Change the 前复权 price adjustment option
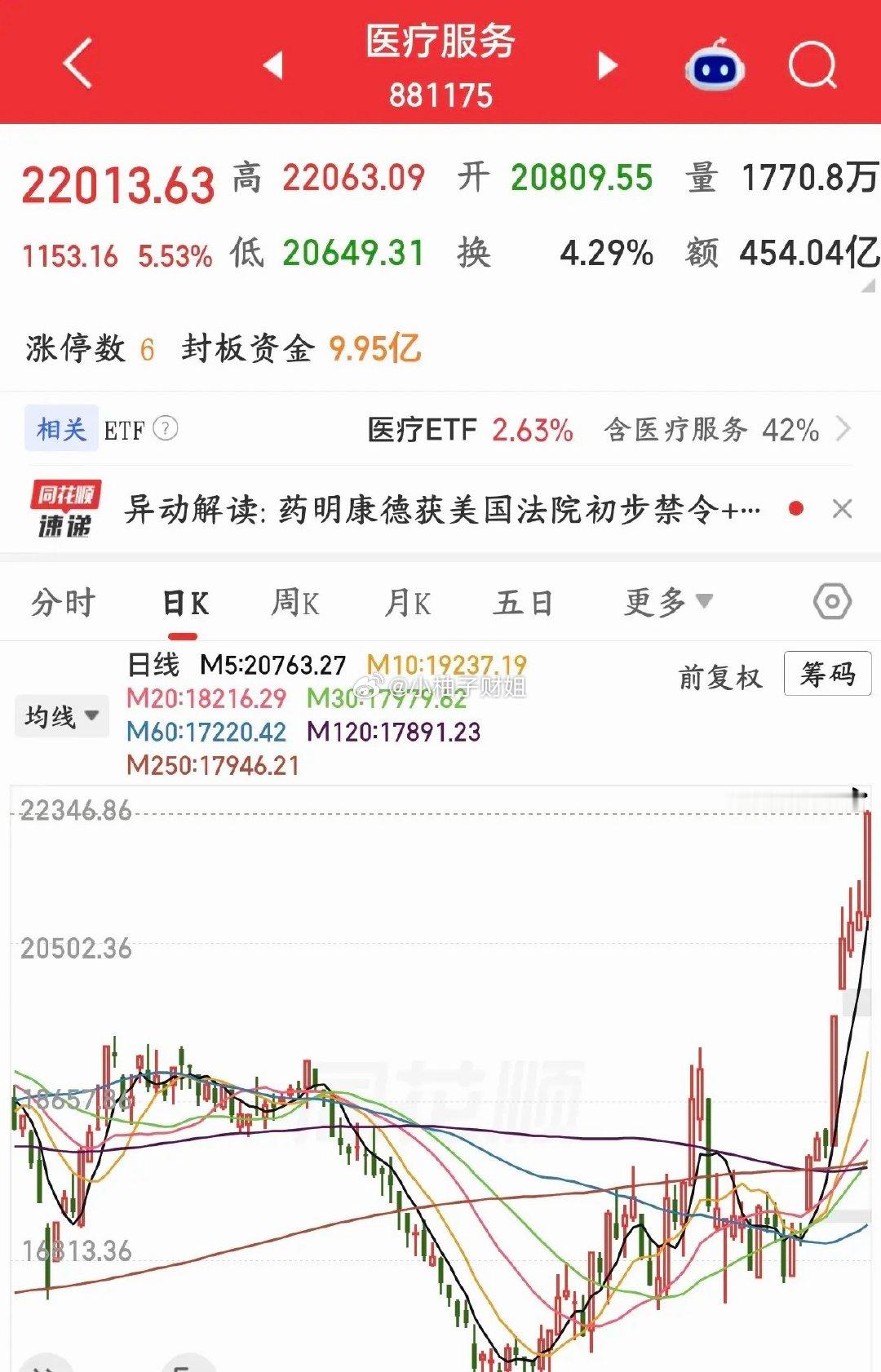The width and height of the screenshot is (881, 1372). click(720, 677)
